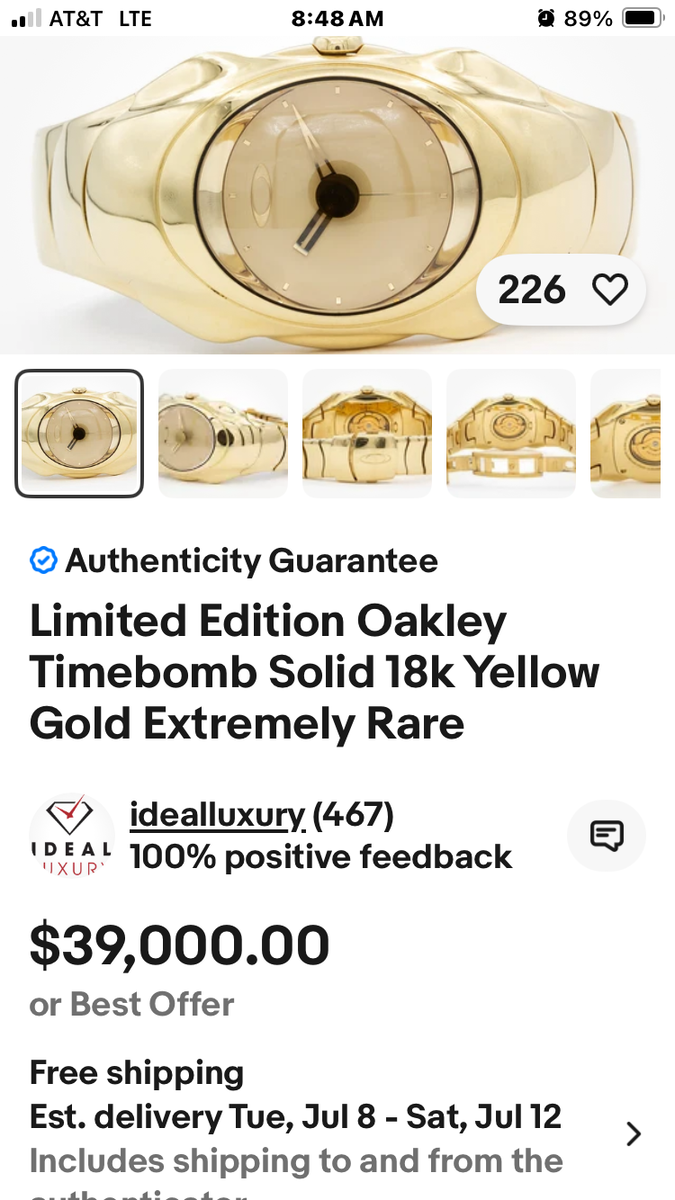Select the first front-view thumbnail
This screenshot has width=675, height=1200.
pos(79,433)
